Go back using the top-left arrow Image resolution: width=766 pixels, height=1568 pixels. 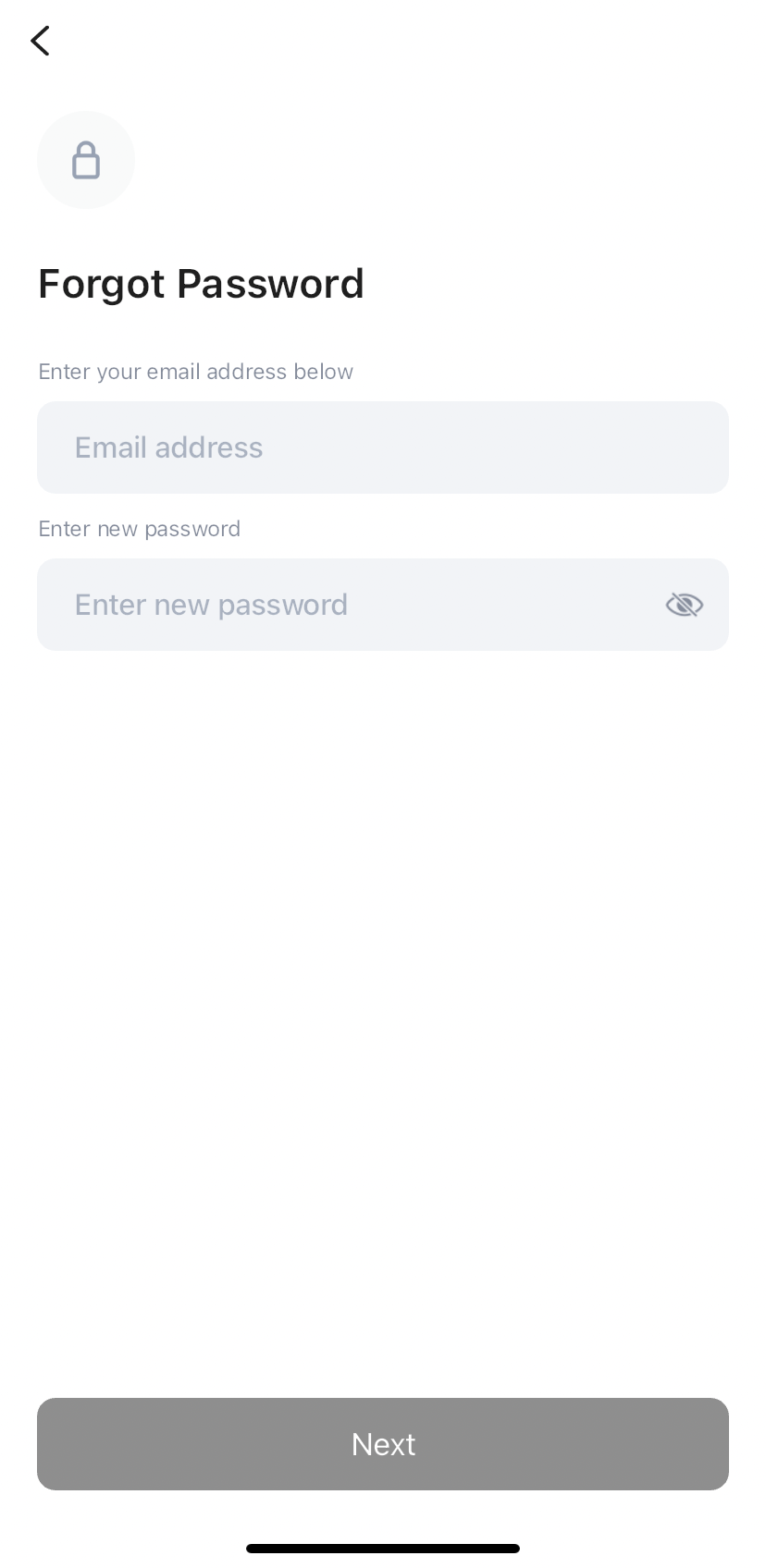pos(40,41)
